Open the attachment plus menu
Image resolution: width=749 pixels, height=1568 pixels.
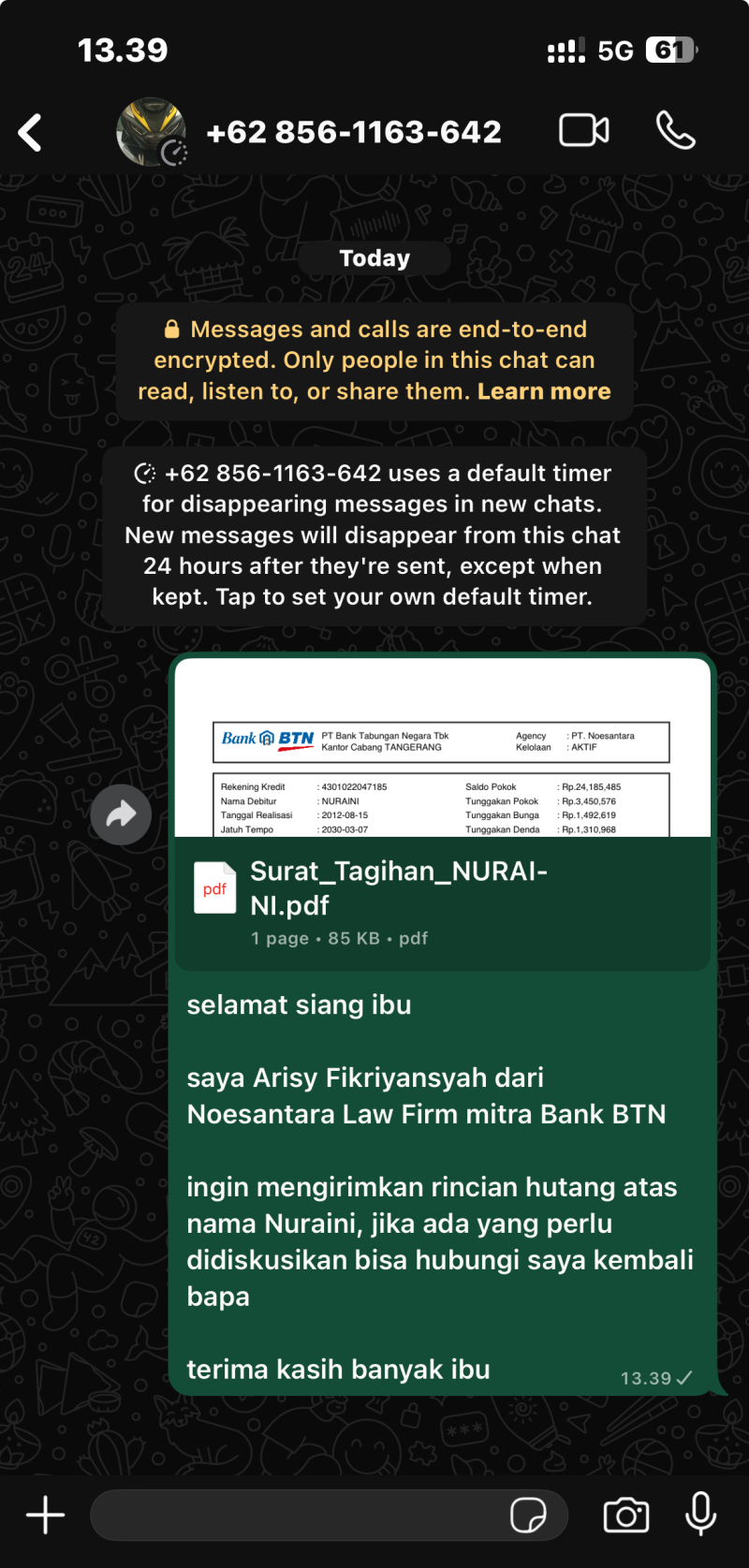tap(45, 1515)
